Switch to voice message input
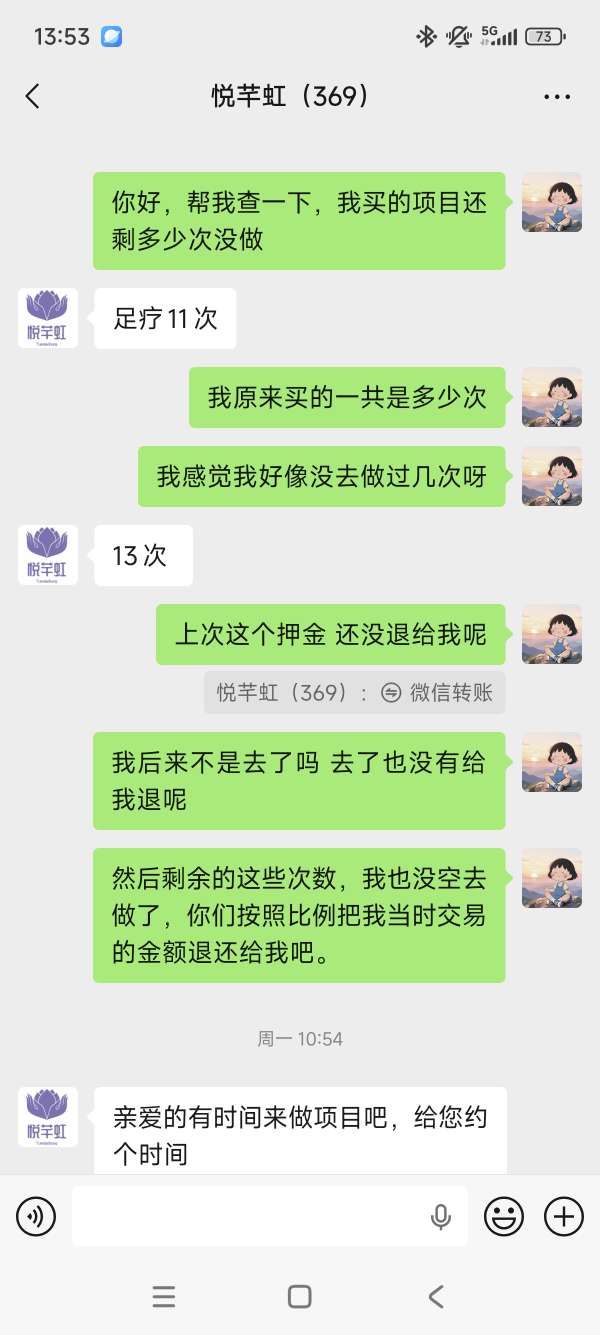The image size is (600, 1335). 36,1216
